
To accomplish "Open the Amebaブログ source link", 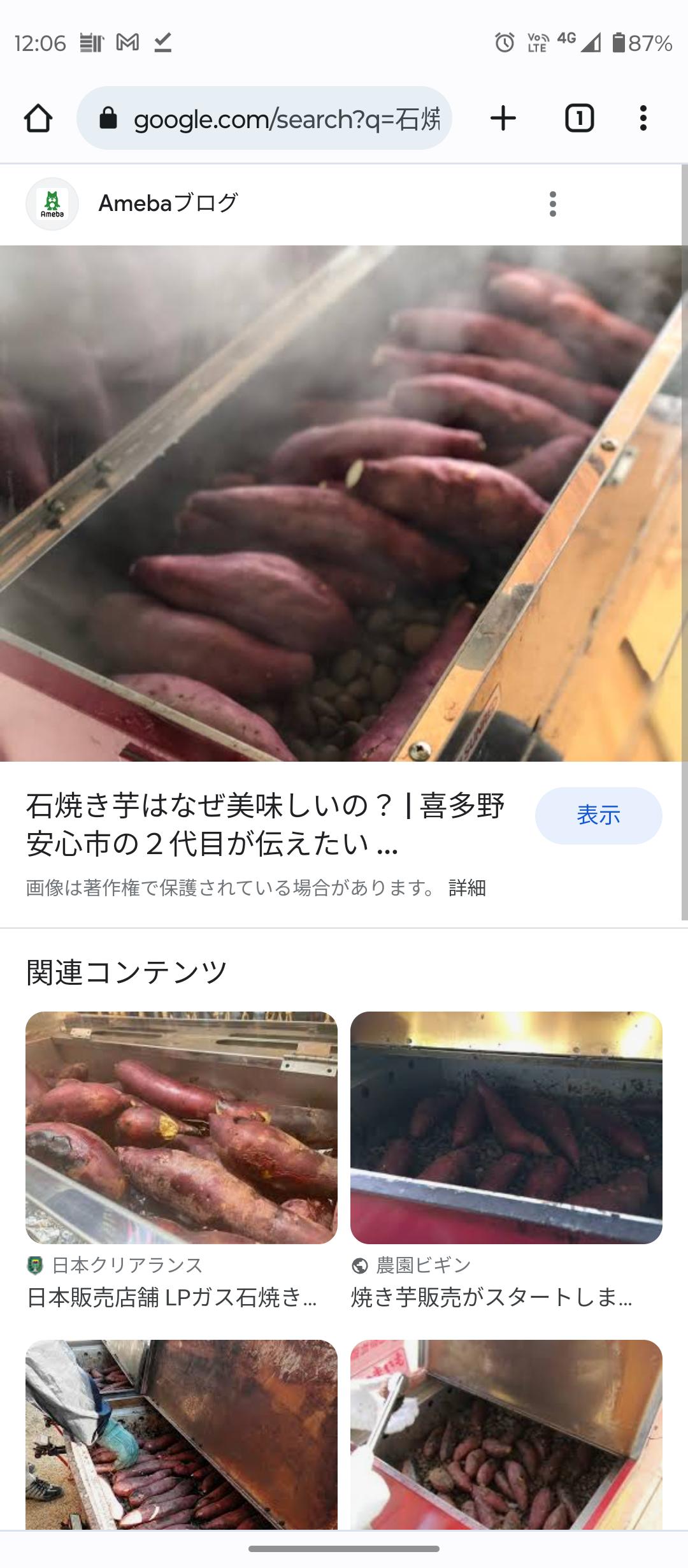I will click(168, 203).
